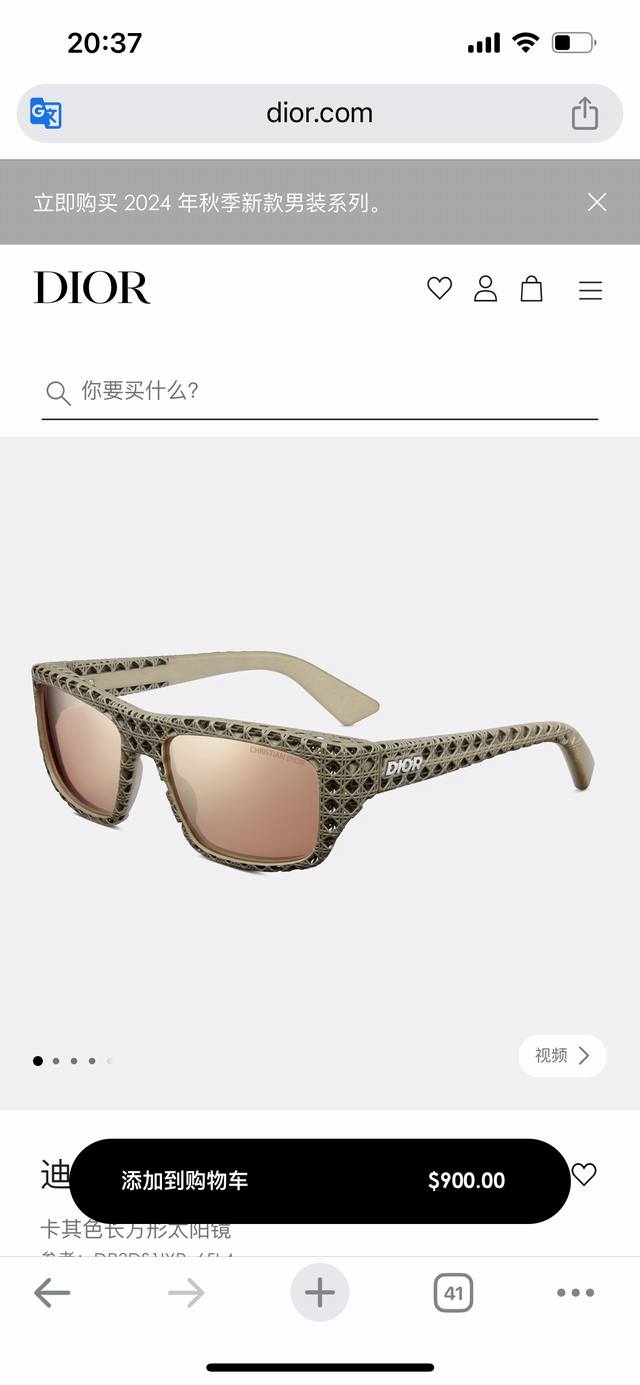Go back in the browser
Viewport: 640px width, 1385px height.
pyautogui.click(x=52, y=1293)
